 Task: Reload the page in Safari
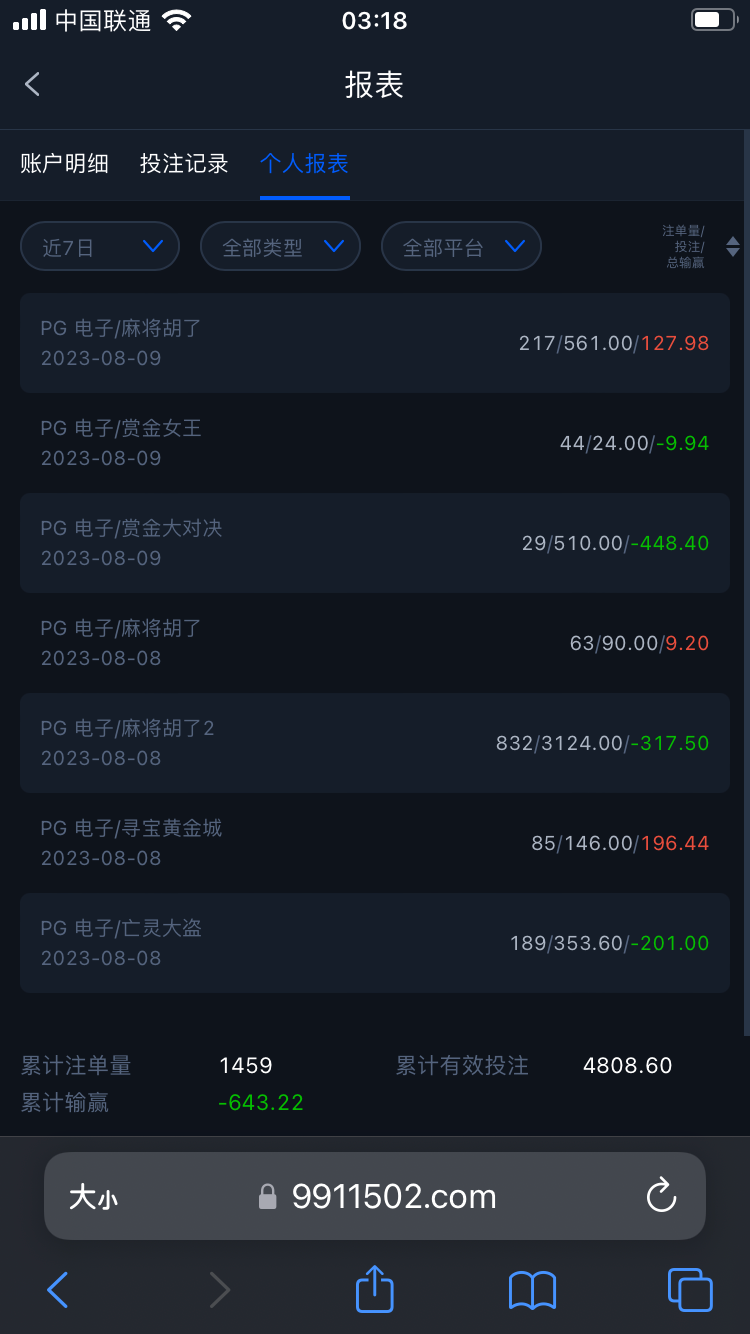(661, 1196)
